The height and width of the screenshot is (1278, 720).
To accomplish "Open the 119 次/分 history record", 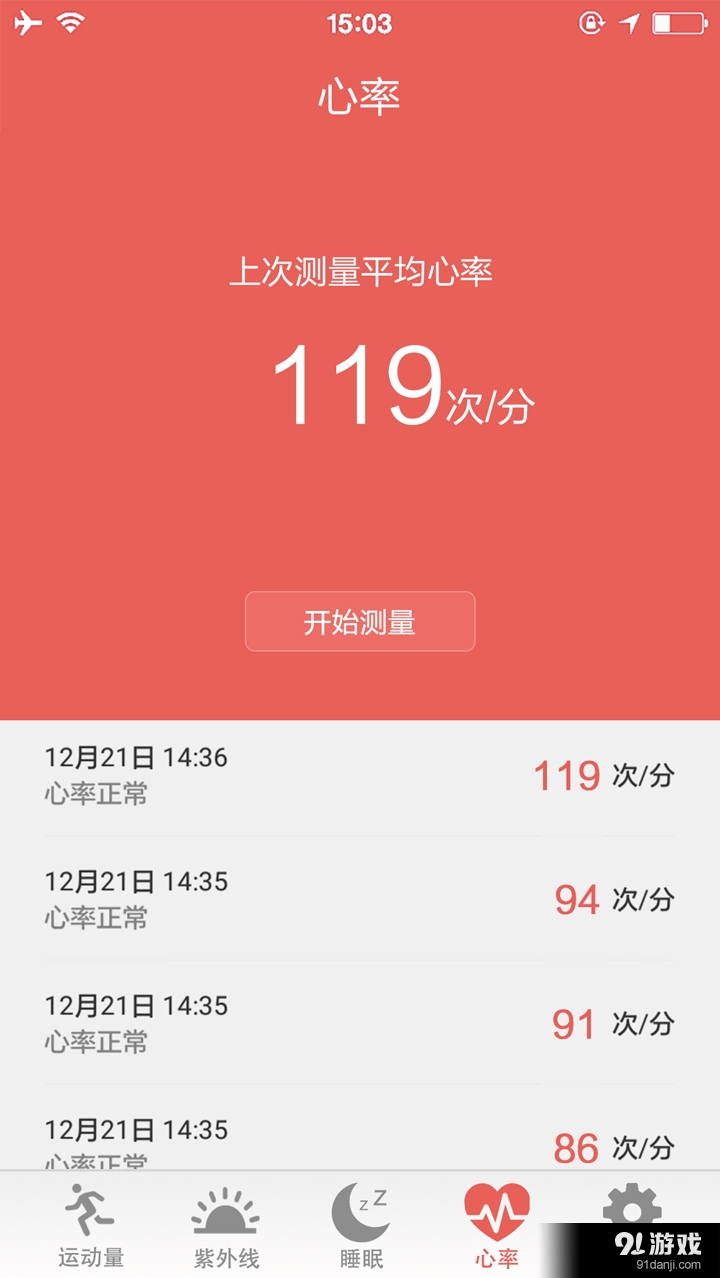I will [x=360, y=775].
